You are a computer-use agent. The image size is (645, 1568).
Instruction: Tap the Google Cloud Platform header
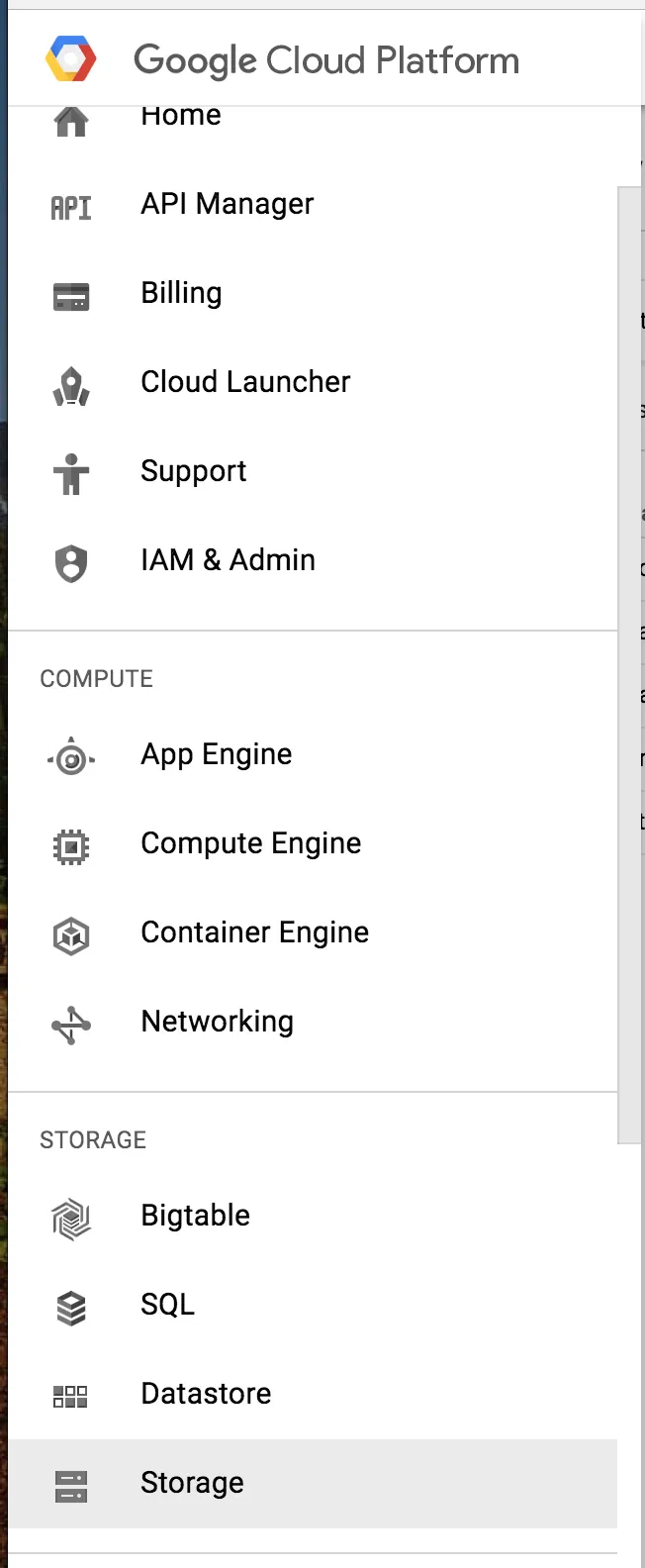click(325, 60)
